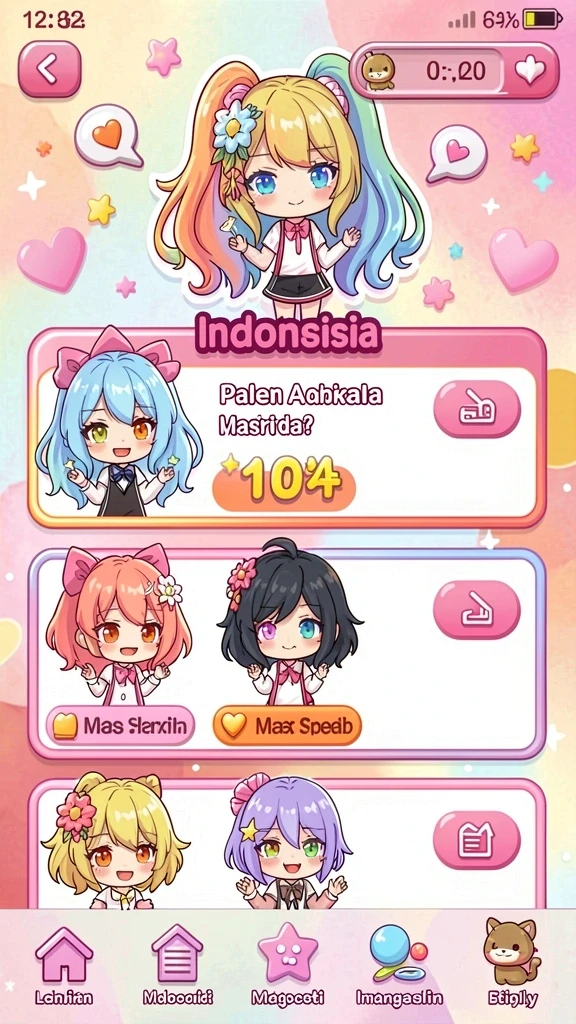Viewport: 576px width, 1024px height.
Task: Tap the pink arrow button on the second card
Action: tap(477, 610)
